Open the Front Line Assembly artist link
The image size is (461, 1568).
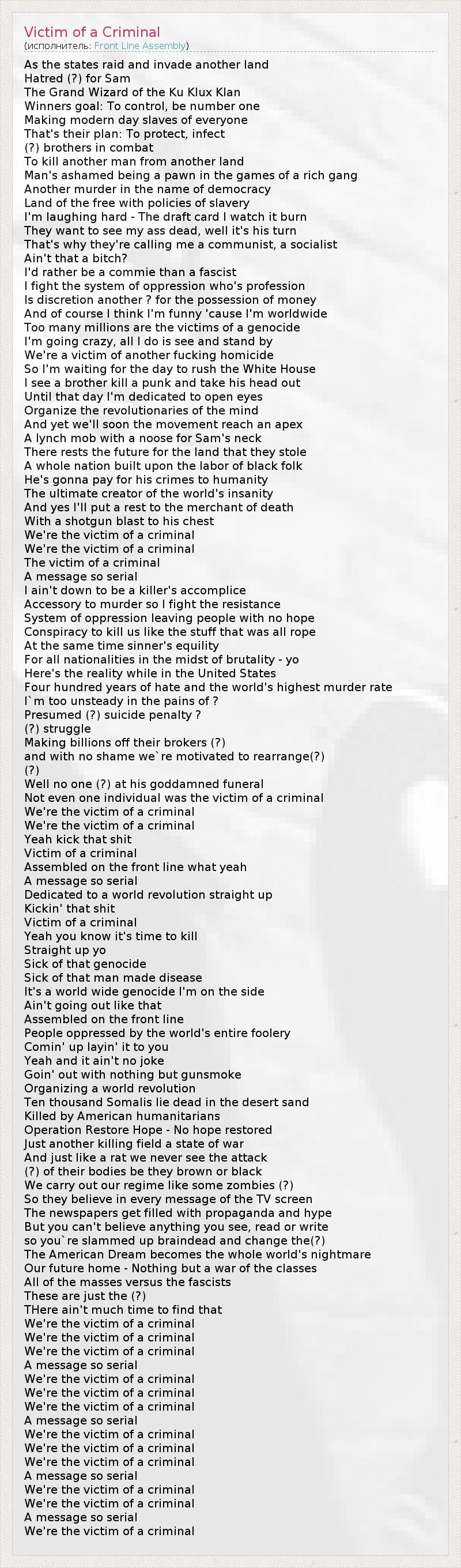coord(140,46)
